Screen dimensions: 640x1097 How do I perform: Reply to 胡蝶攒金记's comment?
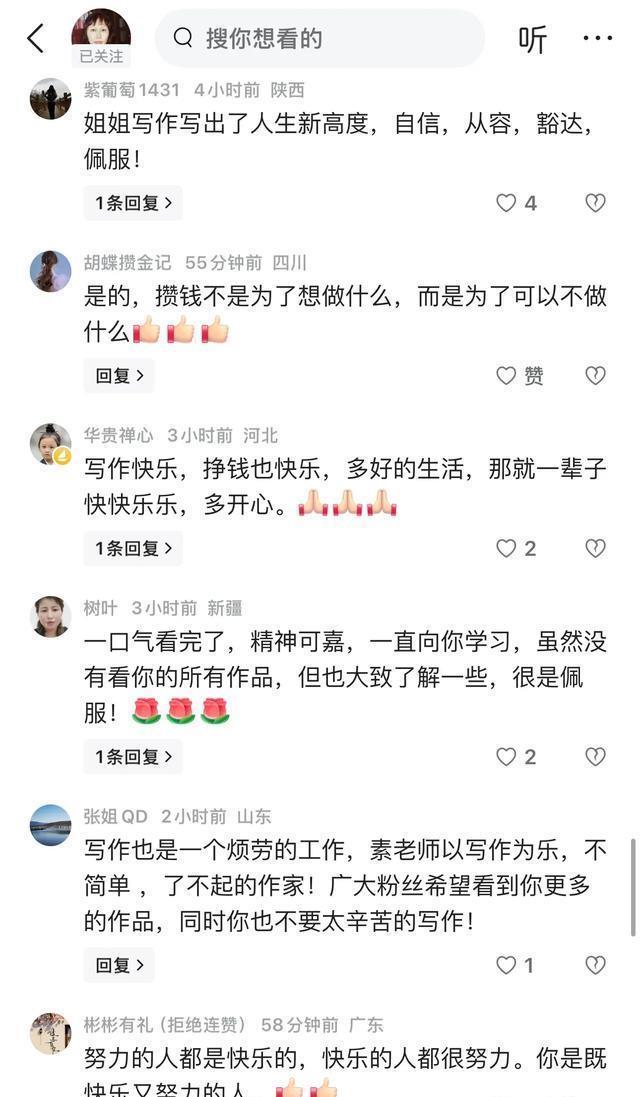point(119,375)
